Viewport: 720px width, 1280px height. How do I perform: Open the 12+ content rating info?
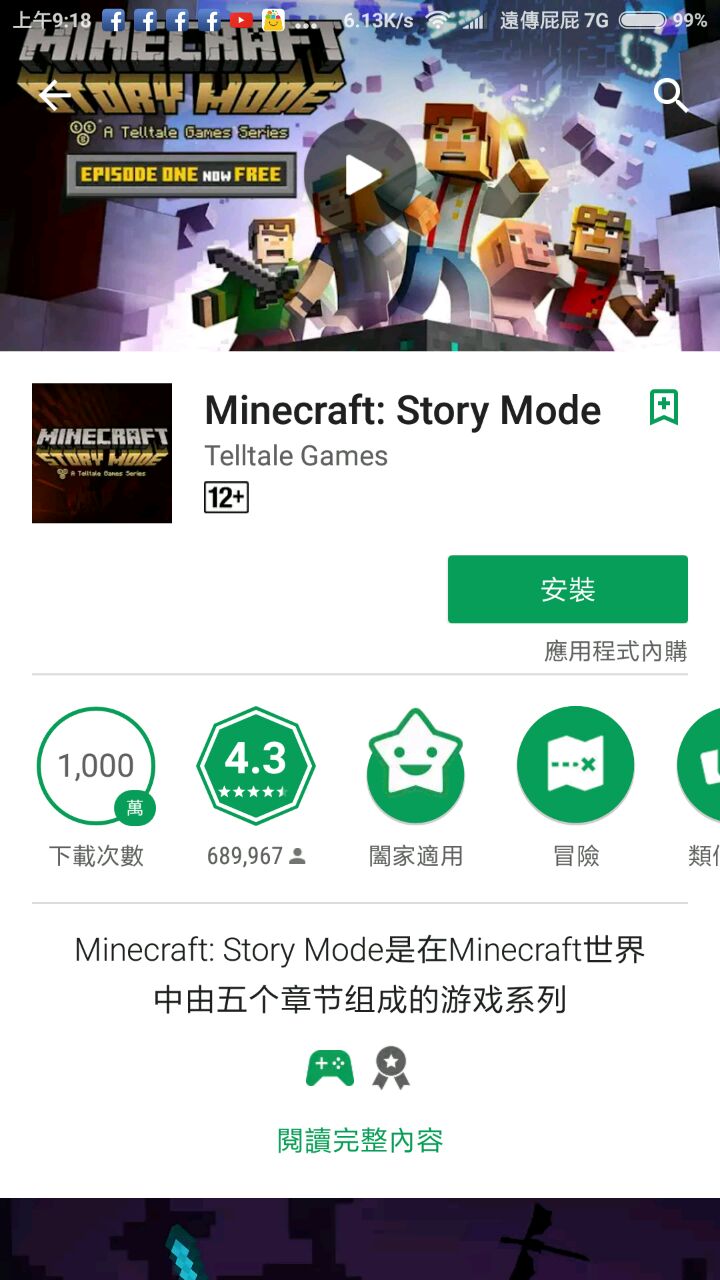[x=226, y=497]
